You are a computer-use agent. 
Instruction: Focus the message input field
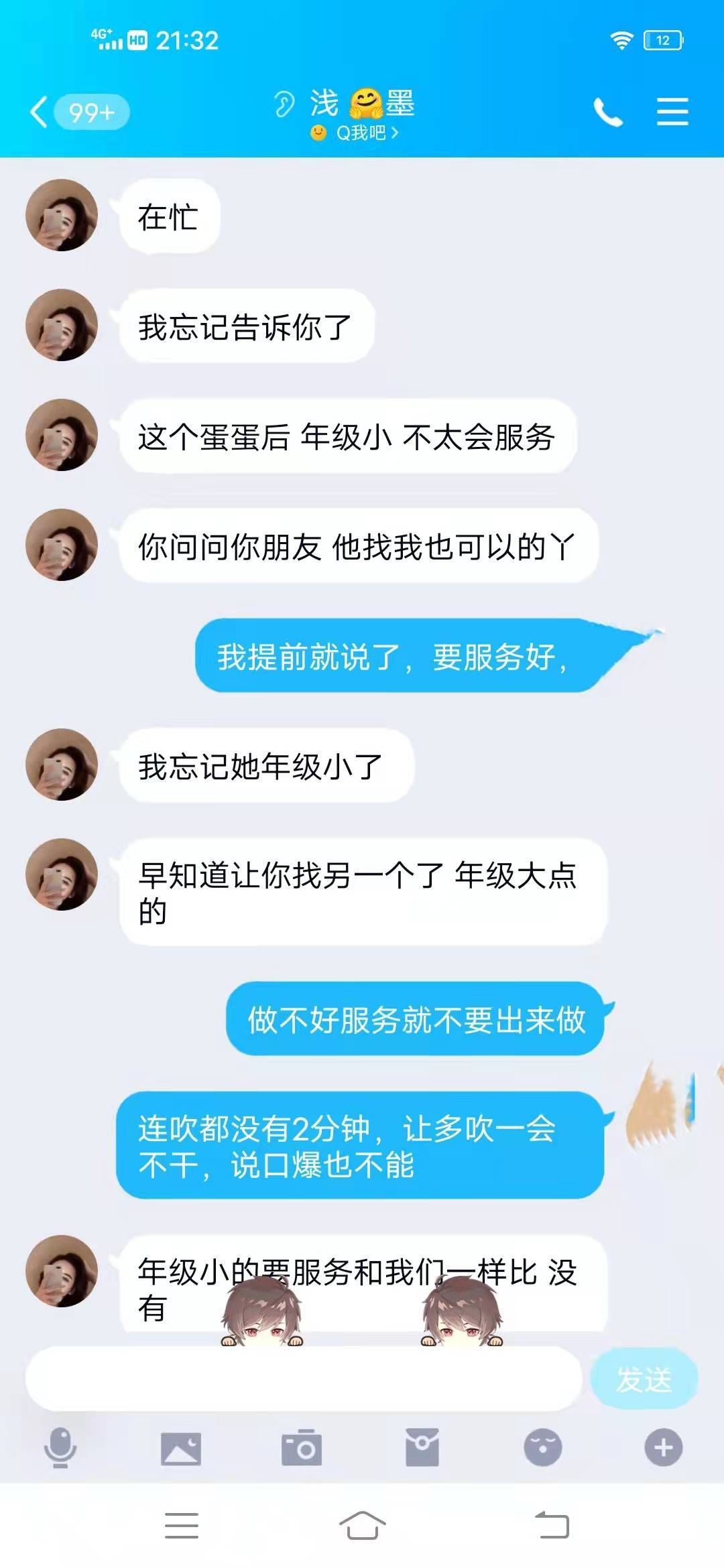[x=303, y=1379]
